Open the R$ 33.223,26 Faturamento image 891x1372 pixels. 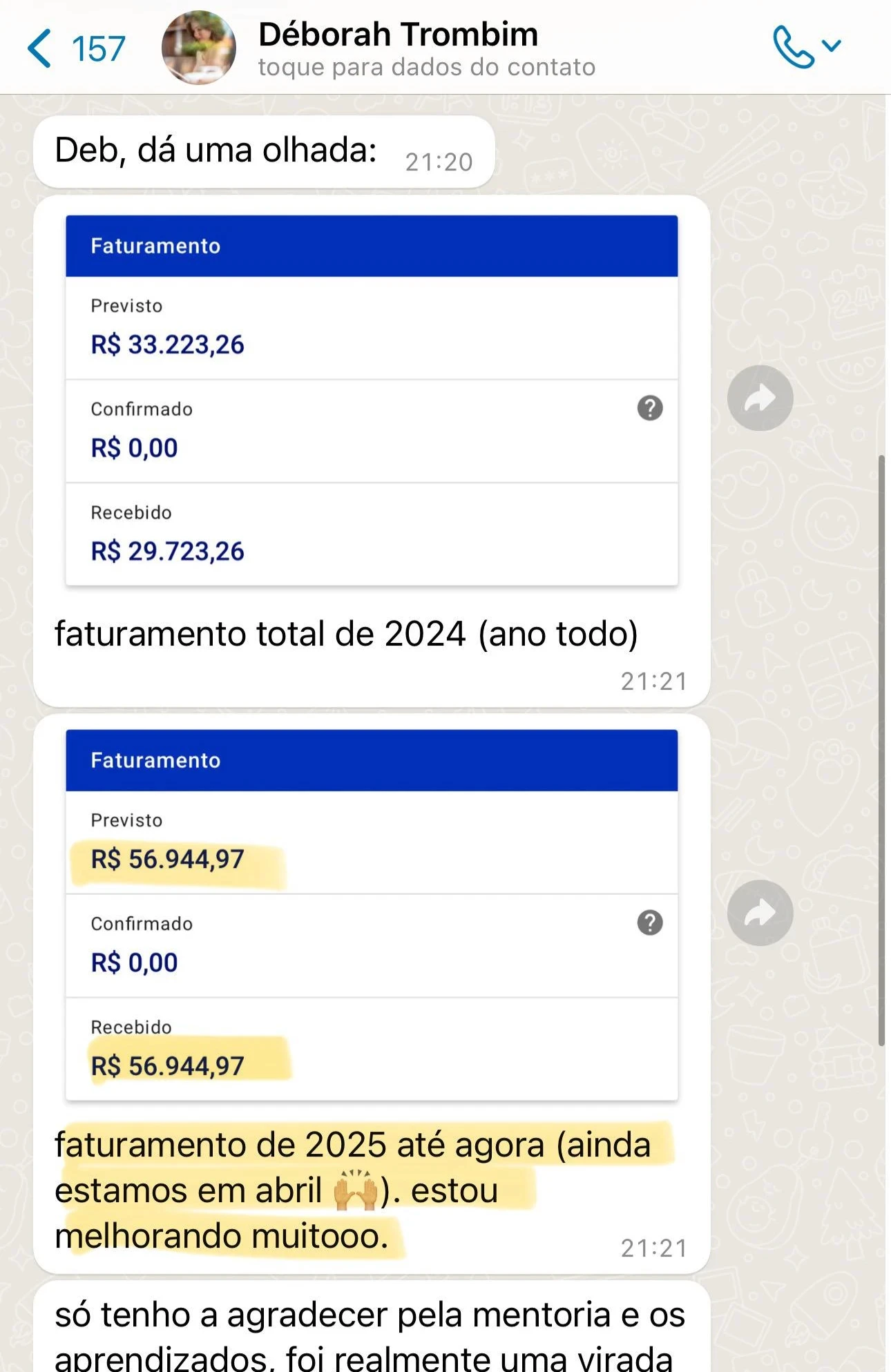372,400
